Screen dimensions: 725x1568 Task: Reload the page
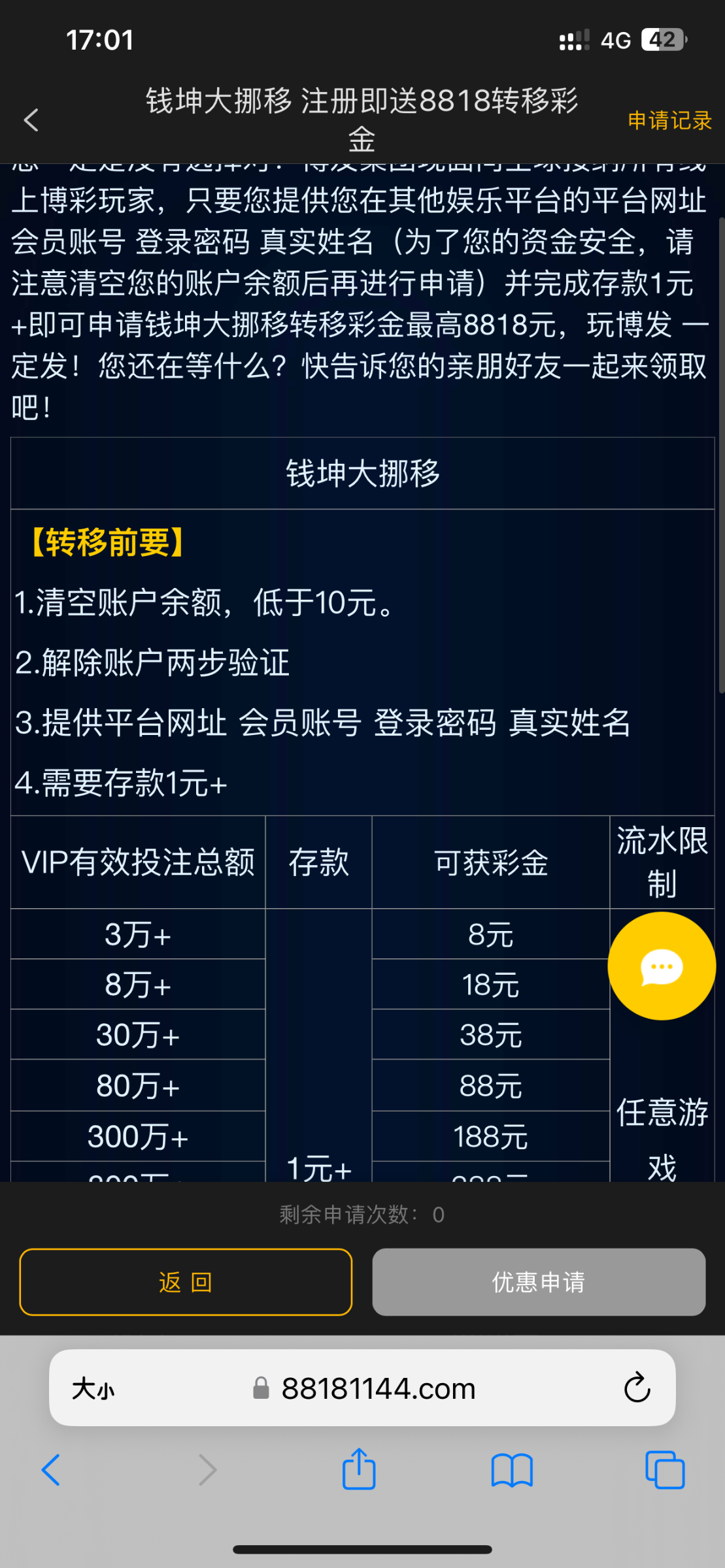(637, 1388)
